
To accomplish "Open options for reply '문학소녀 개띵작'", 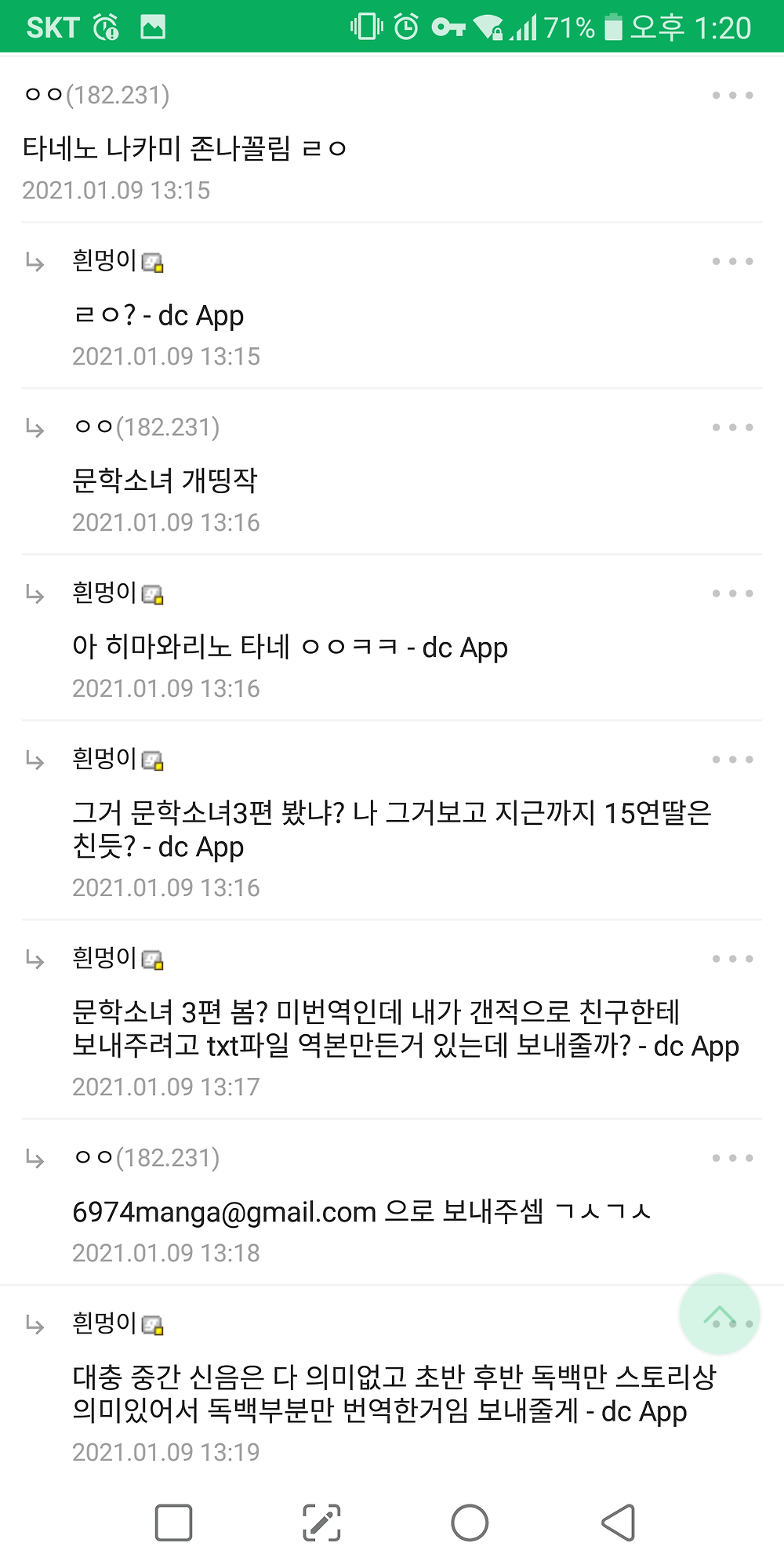I will coord(732,427).
